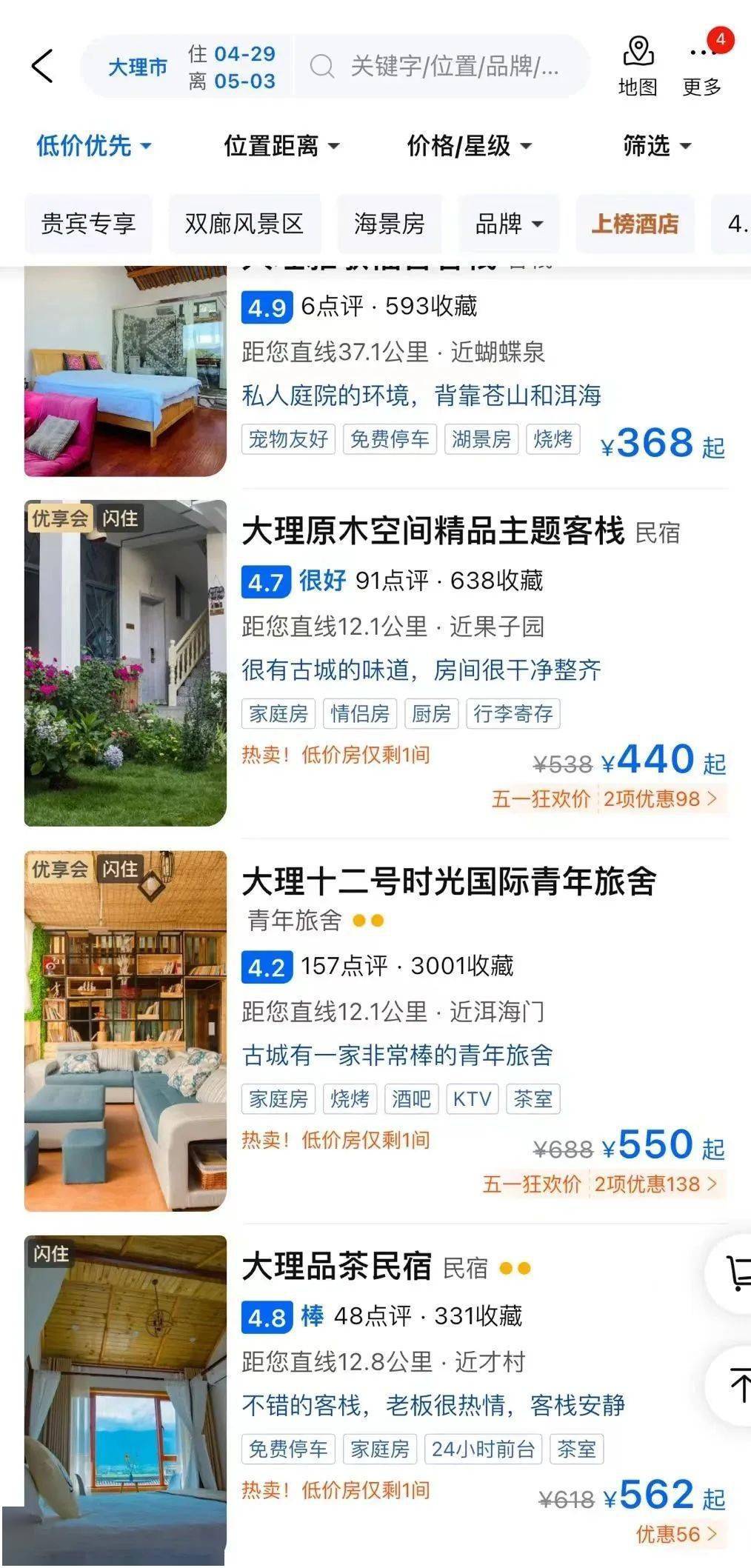This screenshot has height=1568, width=751.
Task: Open the 筛选 filter options
Action: point(656,146)
